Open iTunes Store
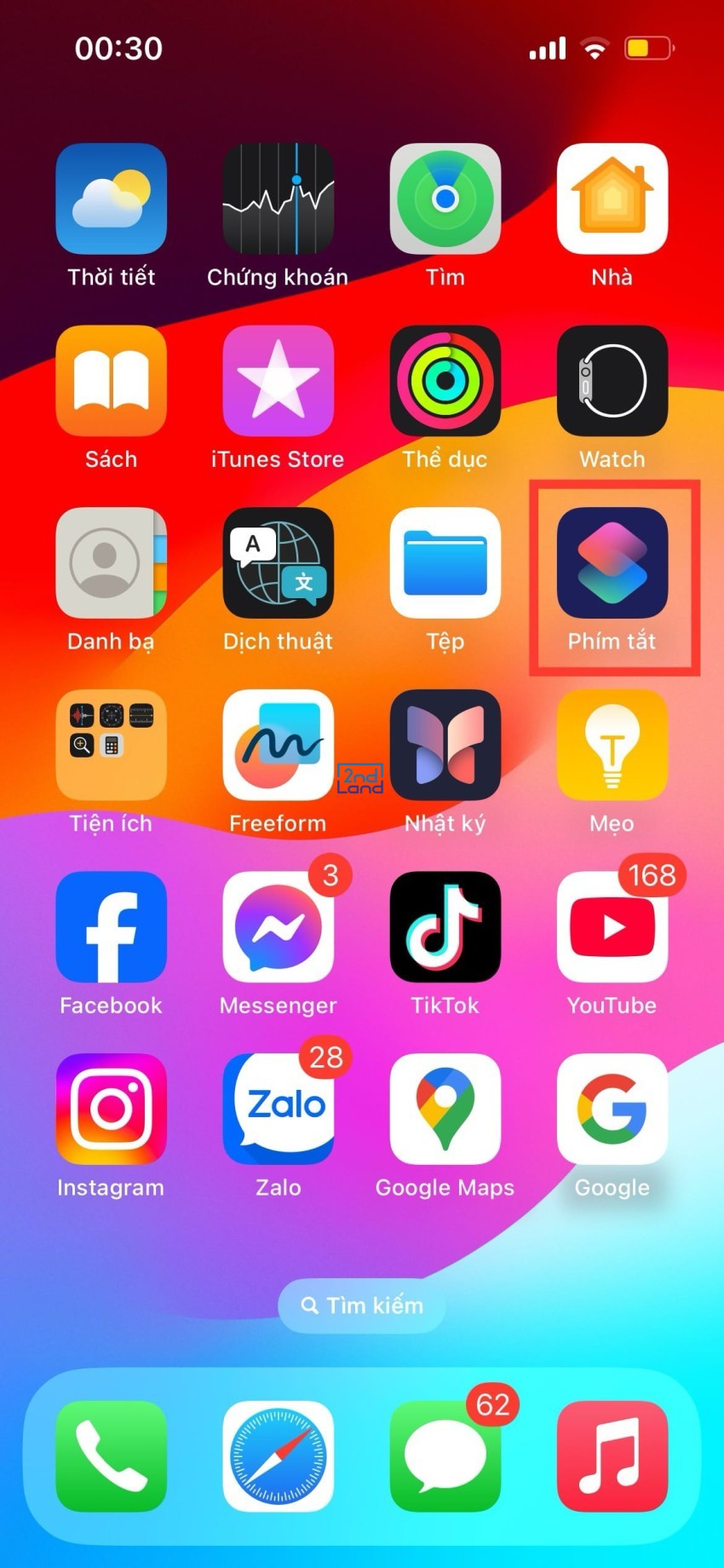The width and height of the screenshot is (724, 1568). pyautogui.click(x=278, y=380)
